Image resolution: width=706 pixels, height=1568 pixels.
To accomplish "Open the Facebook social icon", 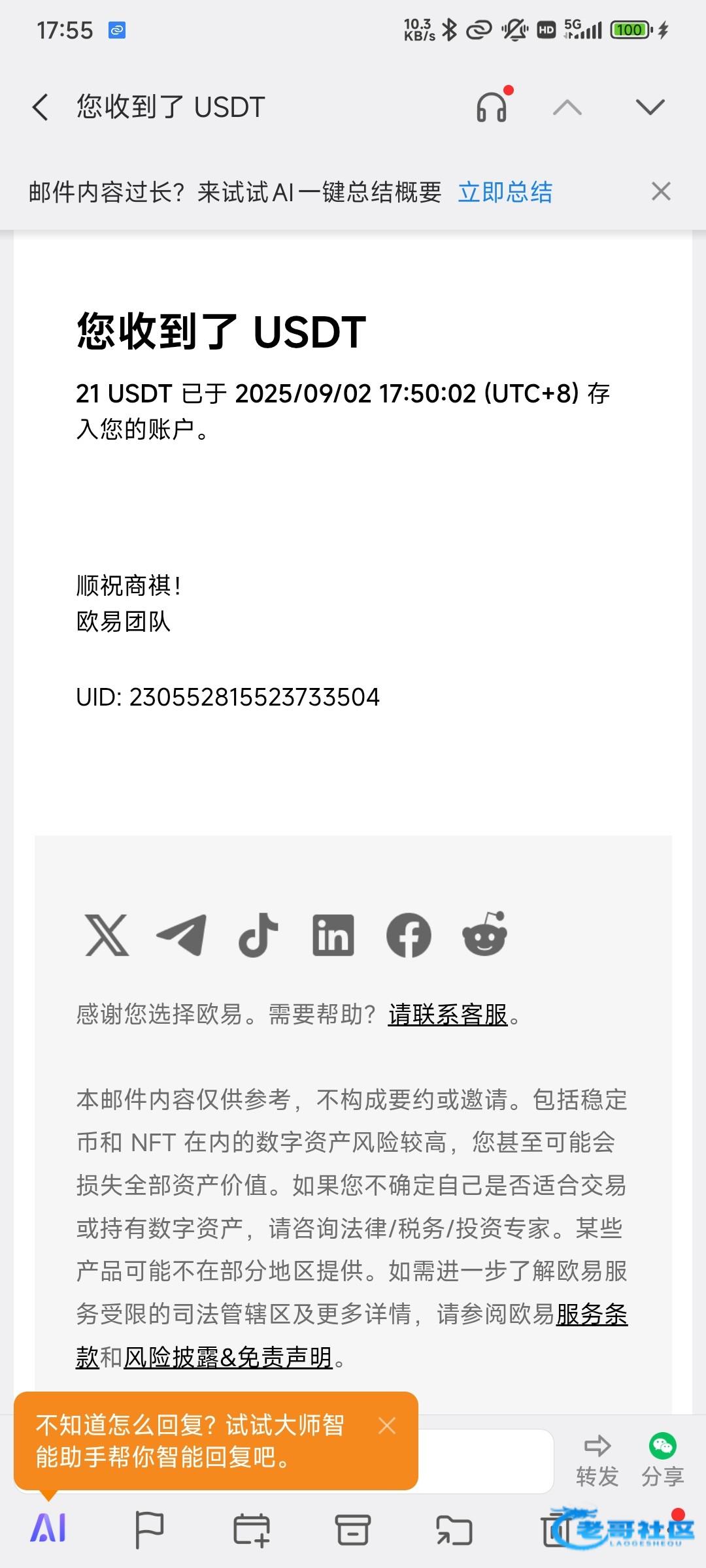I will coord(409,935).
